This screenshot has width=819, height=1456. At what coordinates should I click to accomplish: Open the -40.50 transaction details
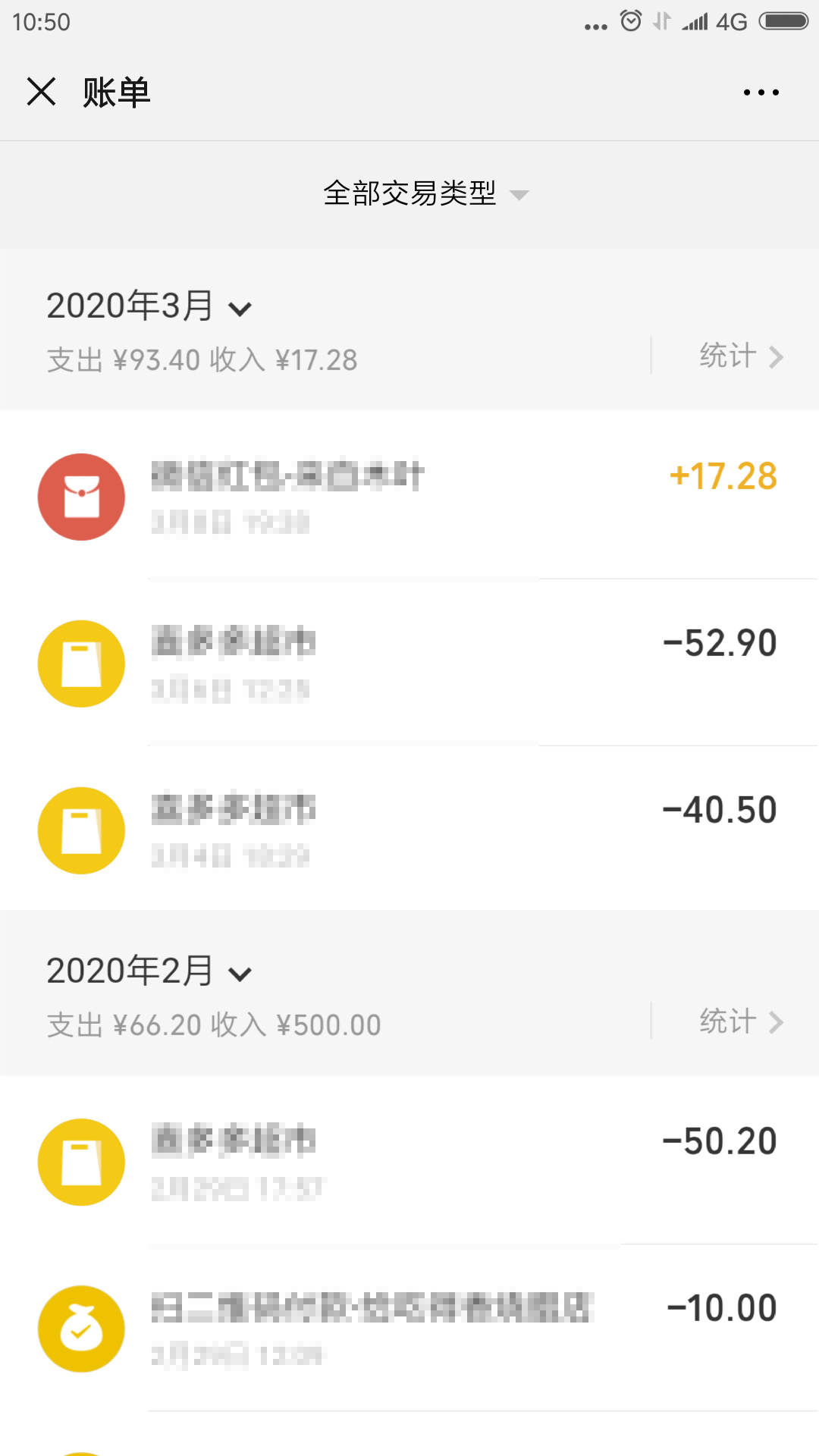click(x=409, y=830)
